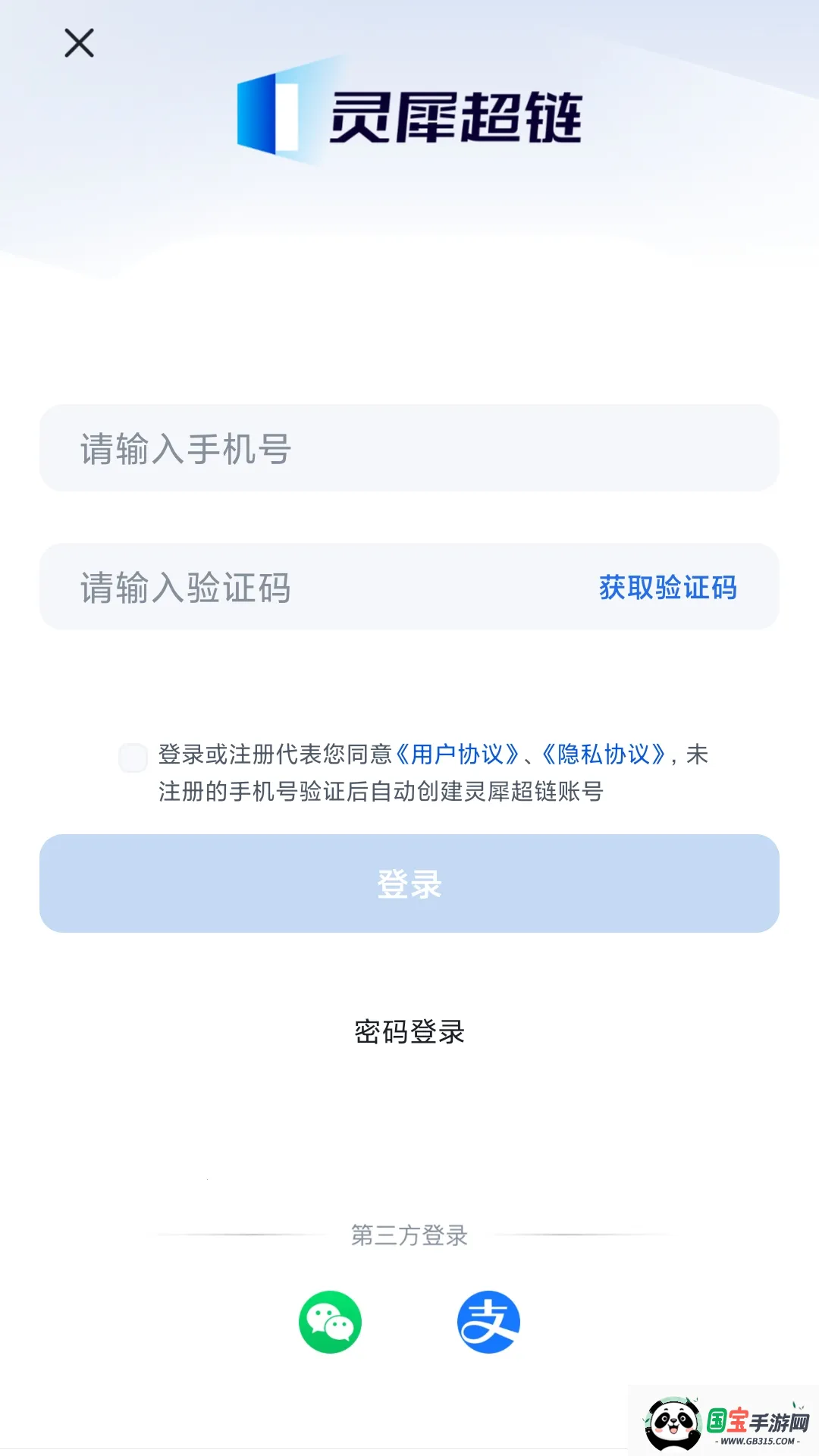
Task: Tap the 登录 button
Action: pos(409,883)
